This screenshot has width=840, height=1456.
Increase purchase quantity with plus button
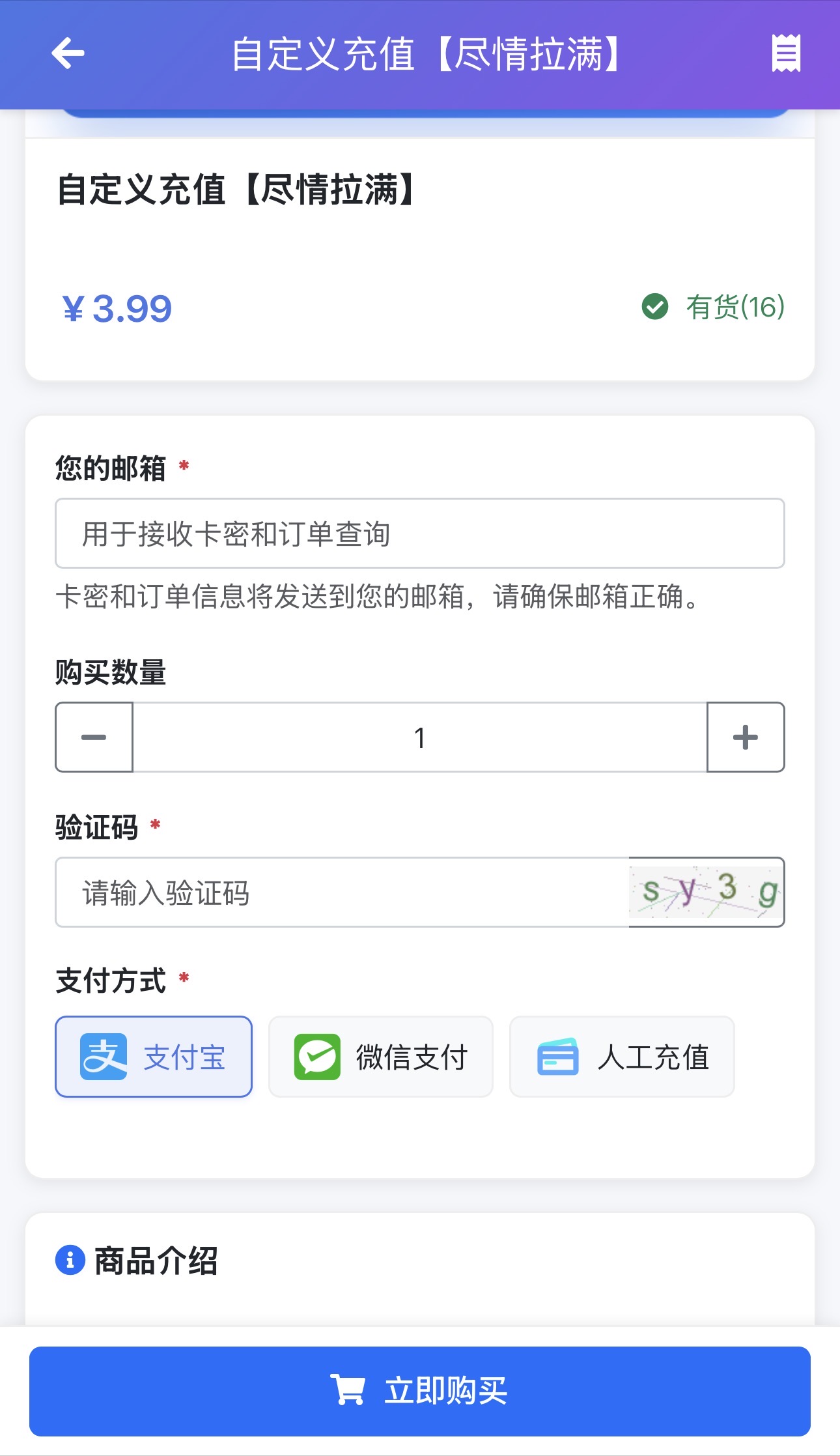(x=746, y=737)
